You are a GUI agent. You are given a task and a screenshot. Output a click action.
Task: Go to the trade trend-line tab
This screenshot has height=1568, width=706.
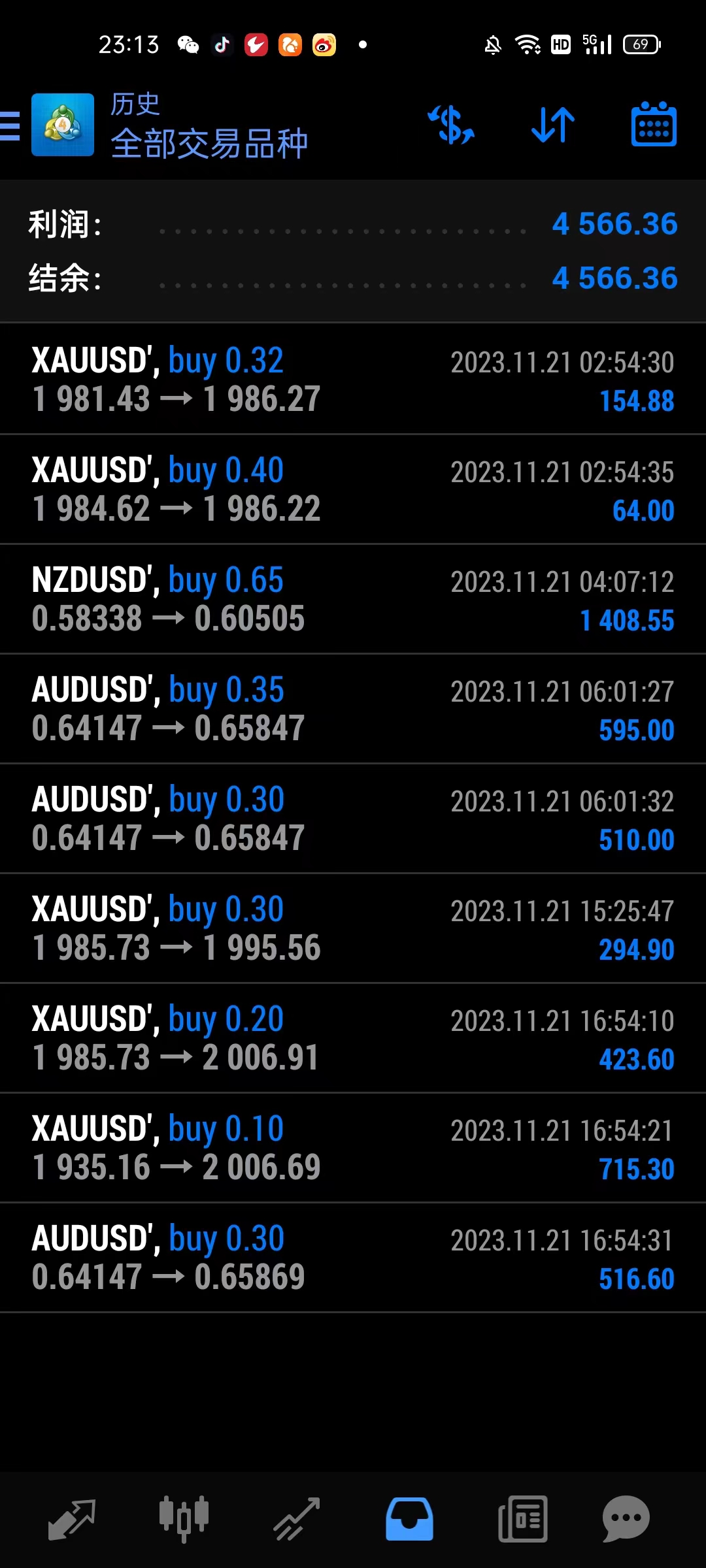[297, 1520]
